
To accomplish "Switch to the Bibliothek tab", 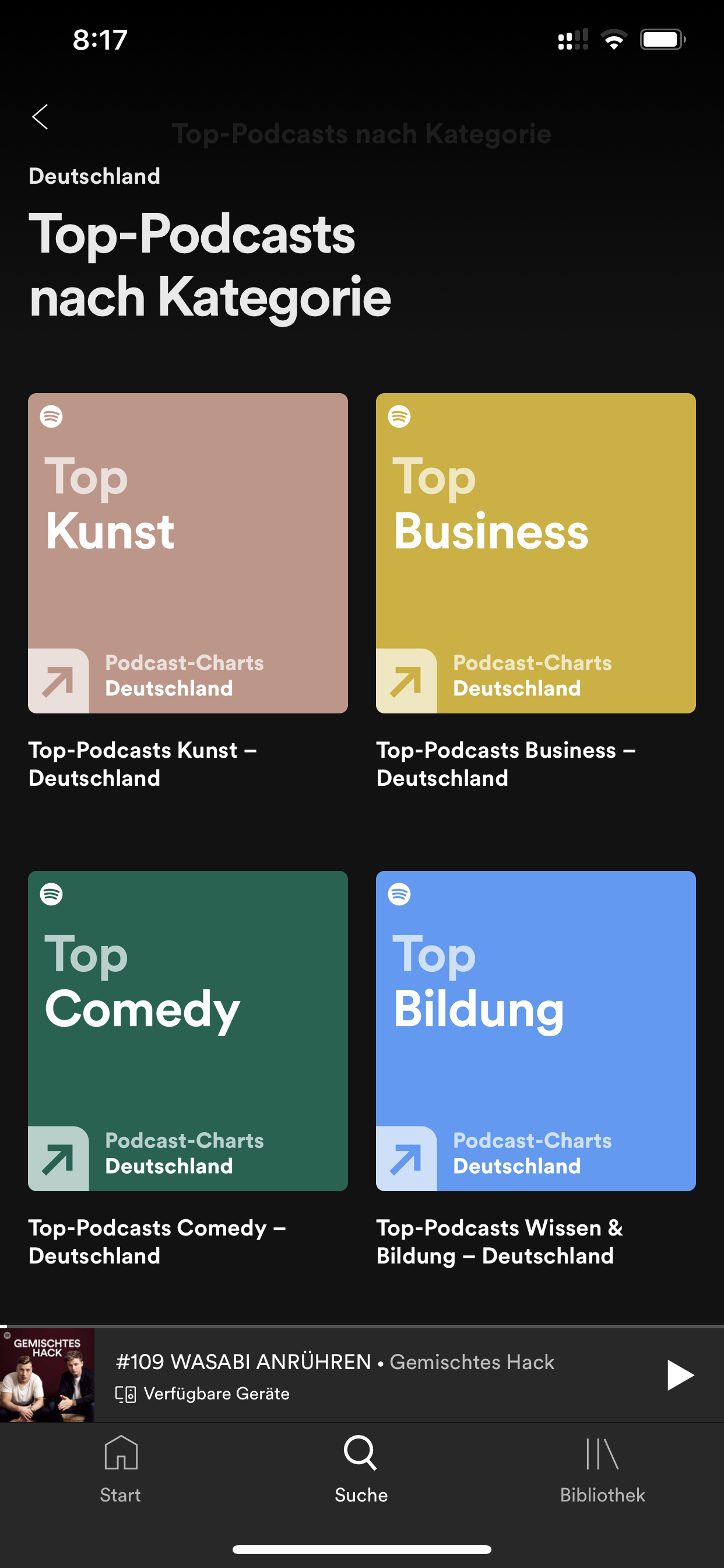I will tap(602, 1468).
